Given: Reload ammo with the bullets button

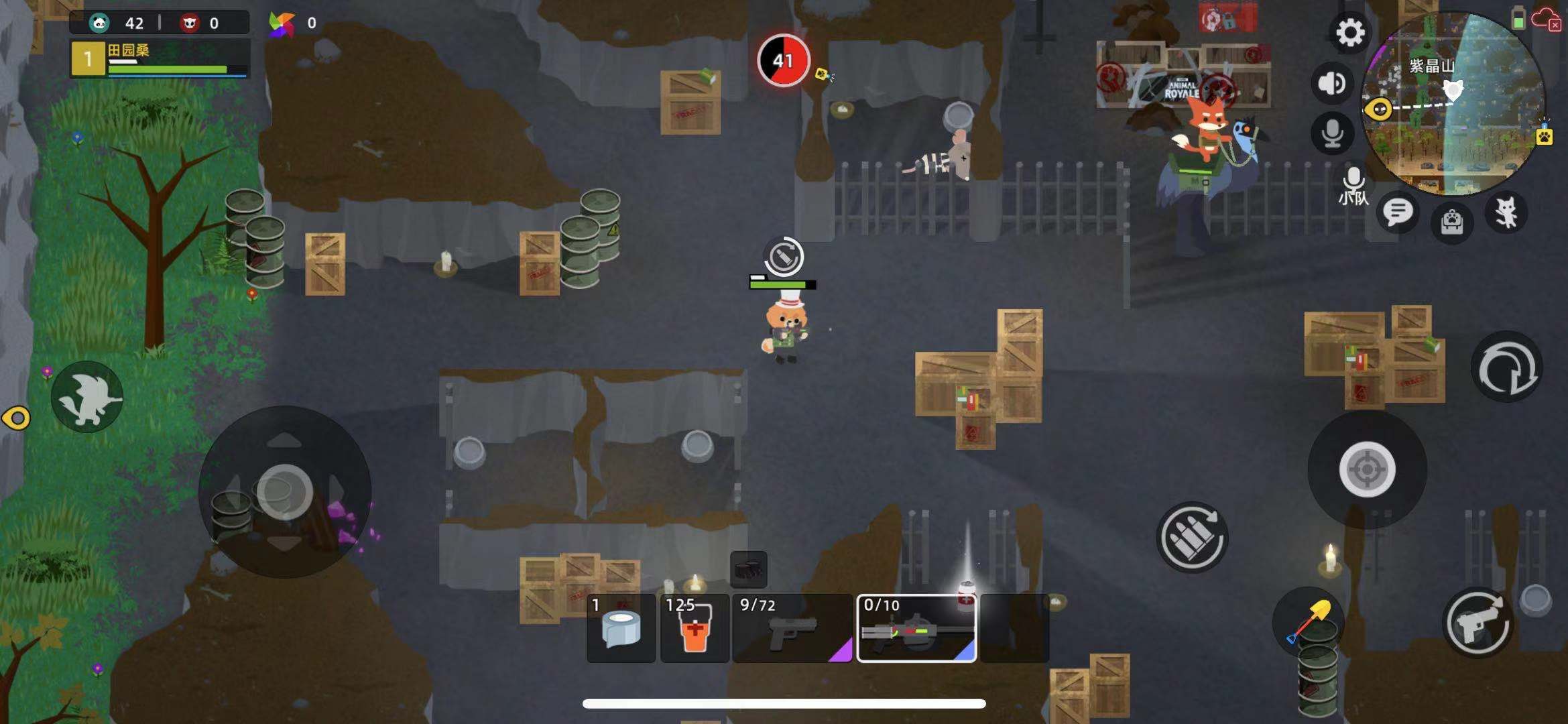Looking at the screenshot, I should tap(1191, 537).
